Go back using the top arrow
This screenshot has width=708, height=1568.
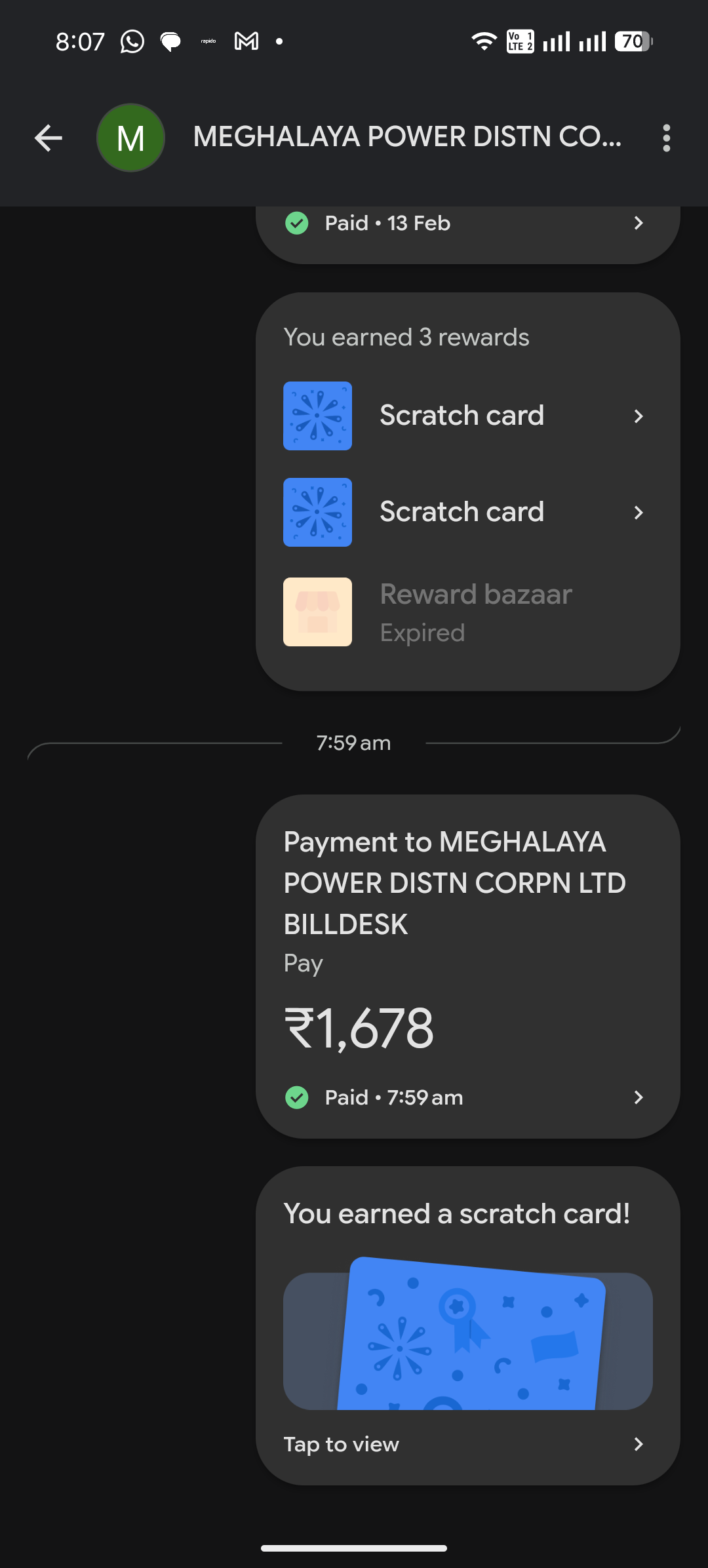coord(49,138)
